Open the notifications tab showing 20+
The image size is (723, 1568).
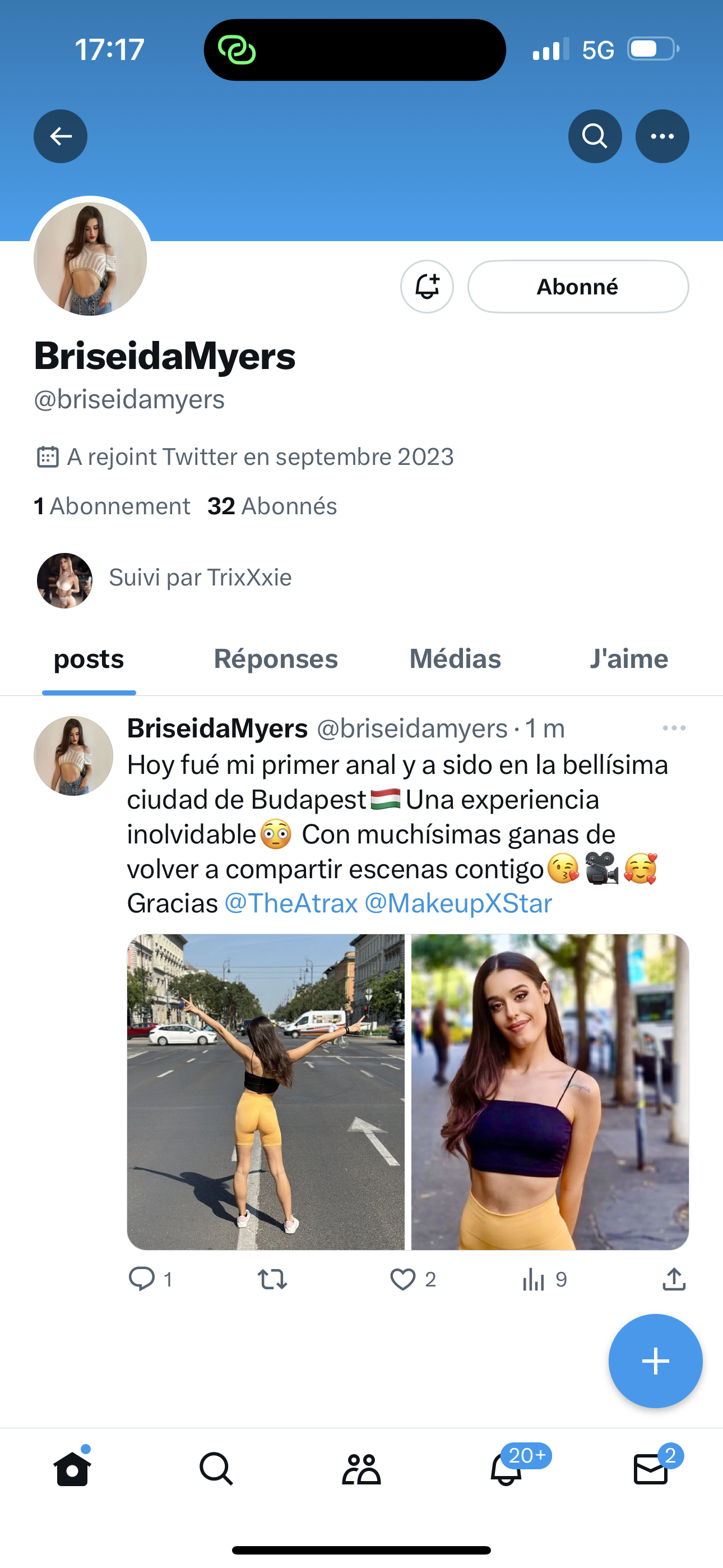pos(506,1470)
